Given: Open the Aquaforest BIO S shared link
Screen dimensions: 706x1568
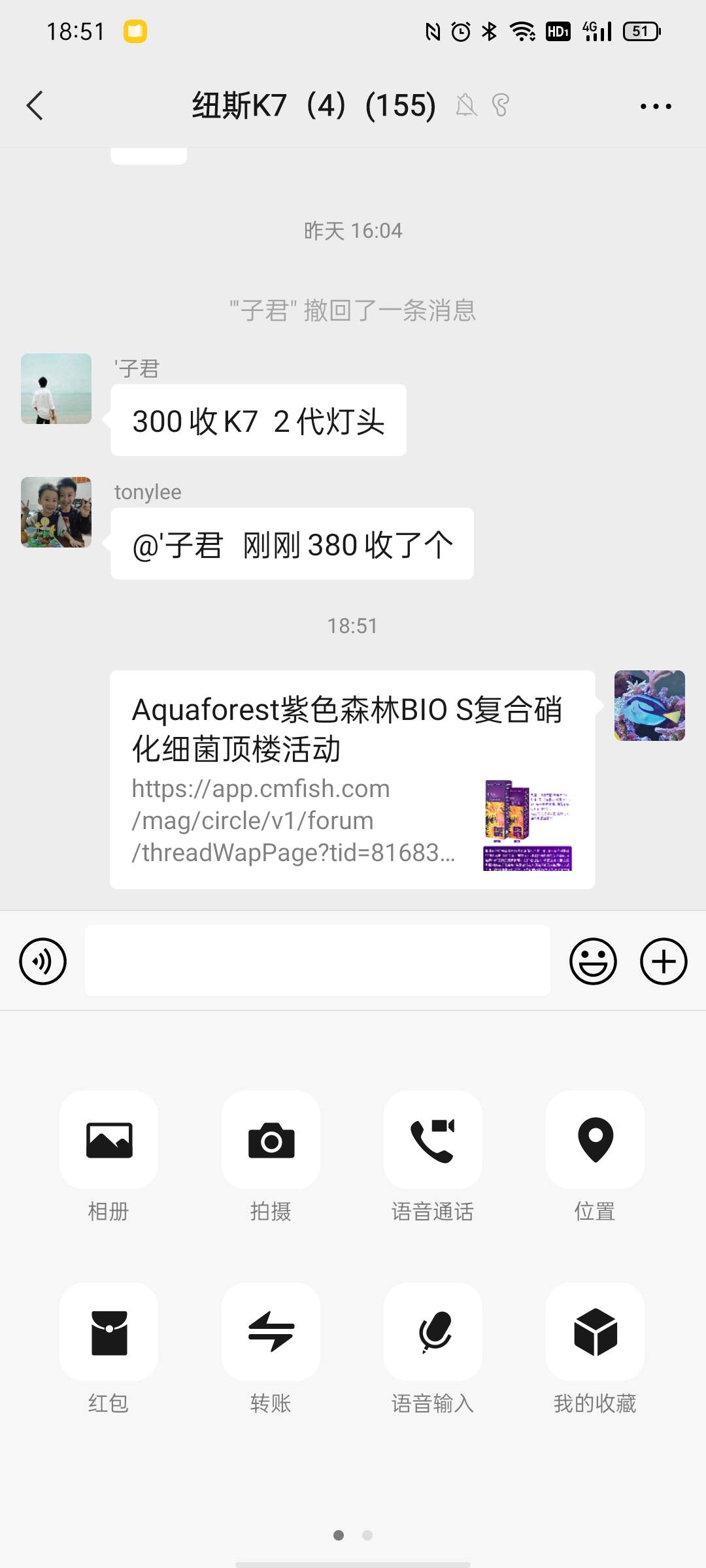Looking at the screenshot, I should point(352,779).
